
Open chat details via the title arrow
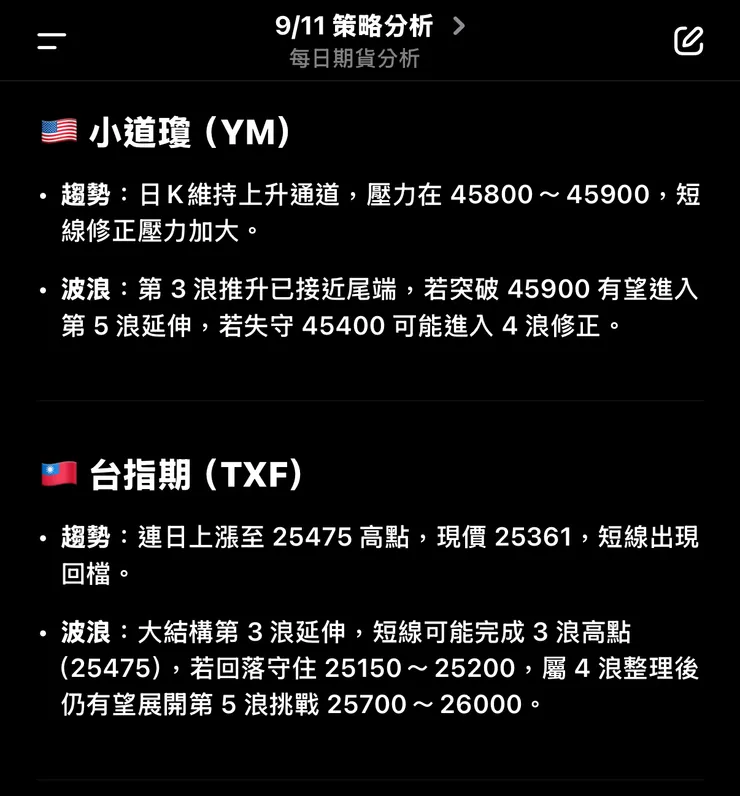(x=457, y=28)
